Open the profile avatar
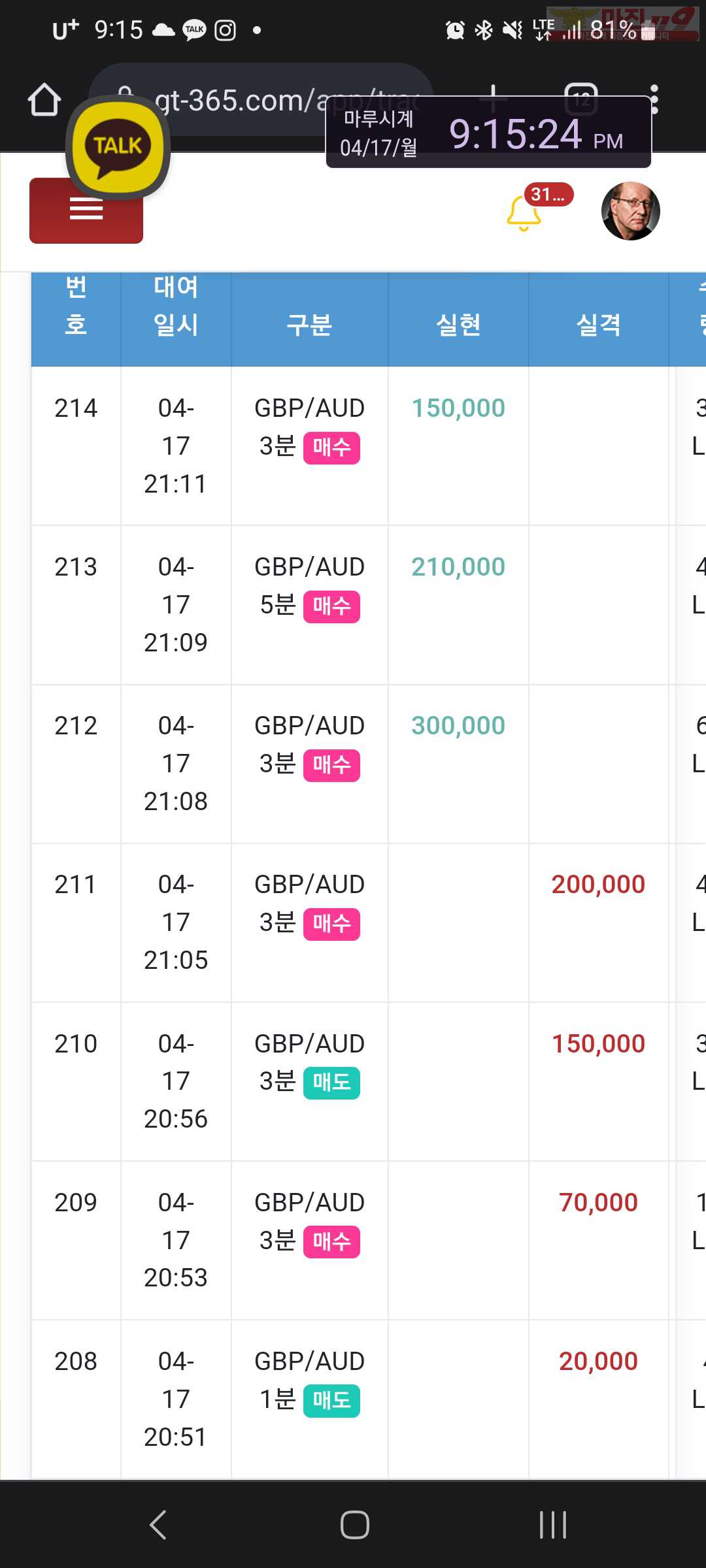The image size is (706, 1568). point(630,211)
